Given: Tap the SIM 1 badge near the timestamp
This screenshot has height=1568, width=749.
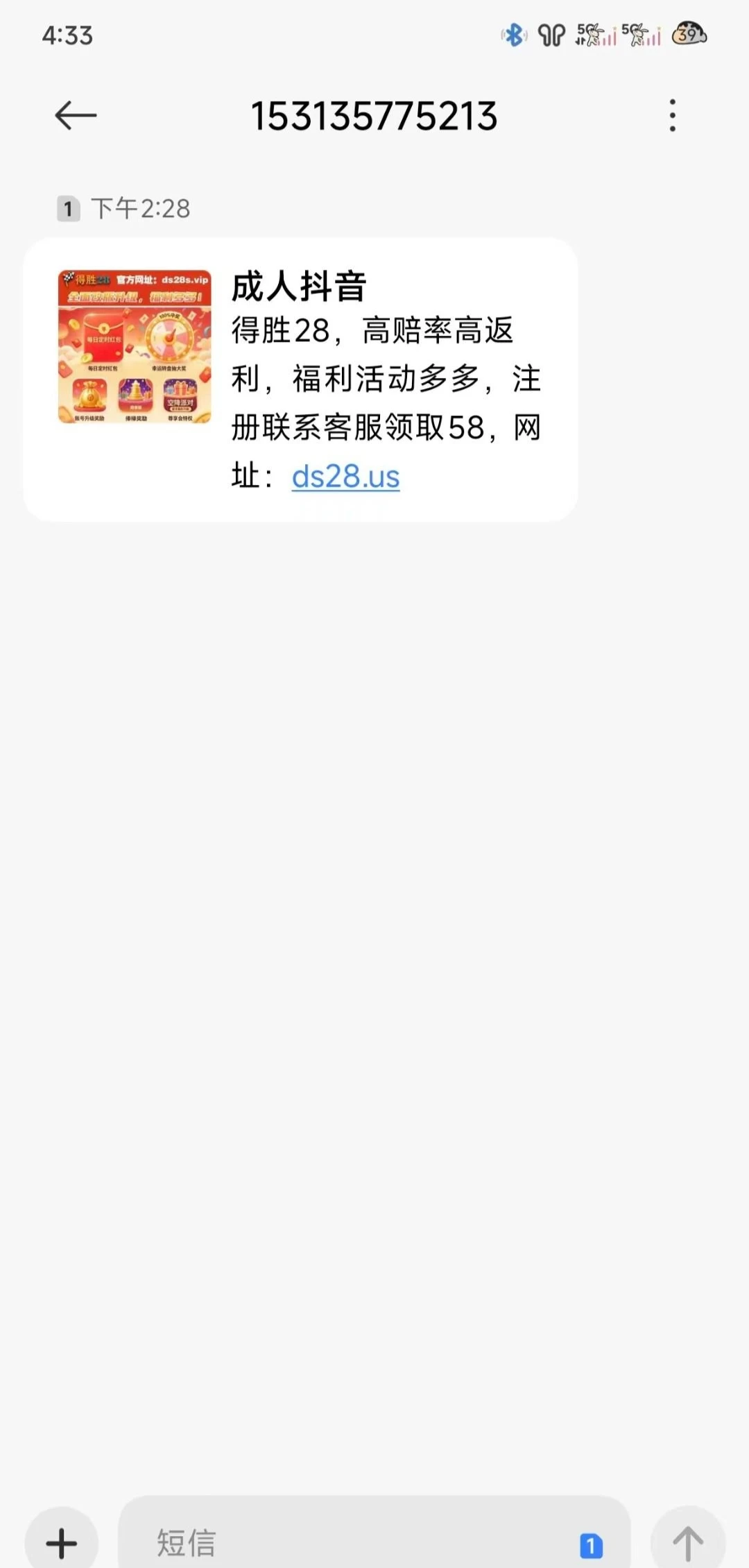Looking at the screenshot, I should (68, 207).
